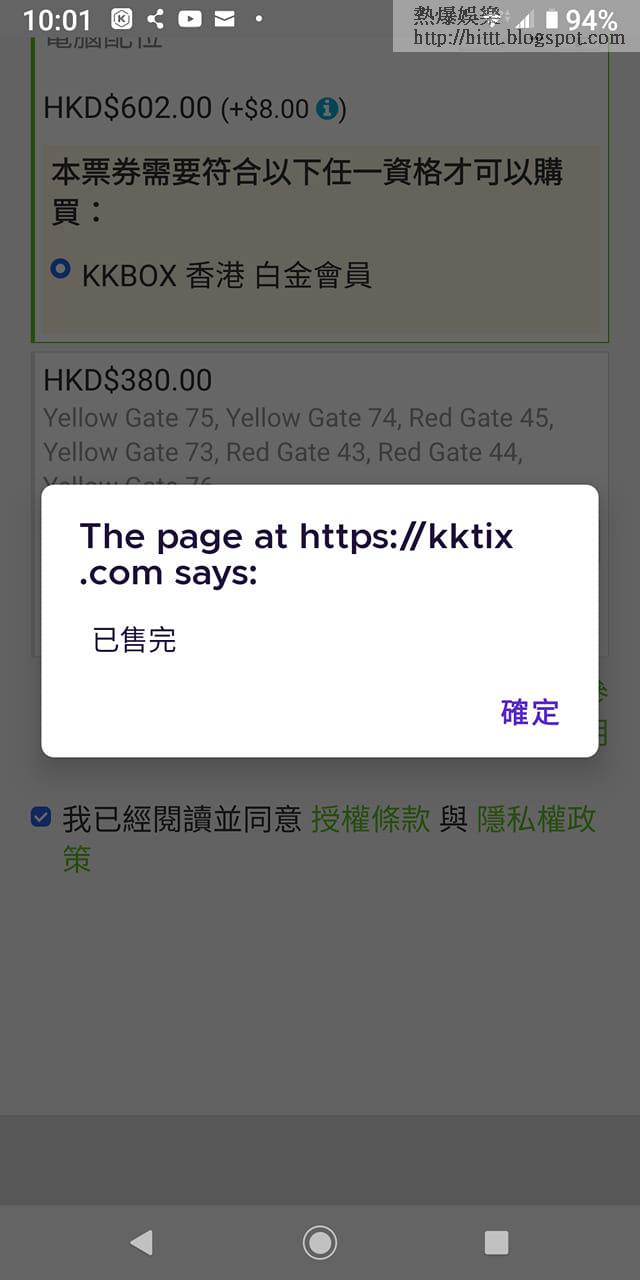Select KKBOX 香港 白金會員 qualification
This screenshot has width=640, height=1280.
(x=61, y=269)
